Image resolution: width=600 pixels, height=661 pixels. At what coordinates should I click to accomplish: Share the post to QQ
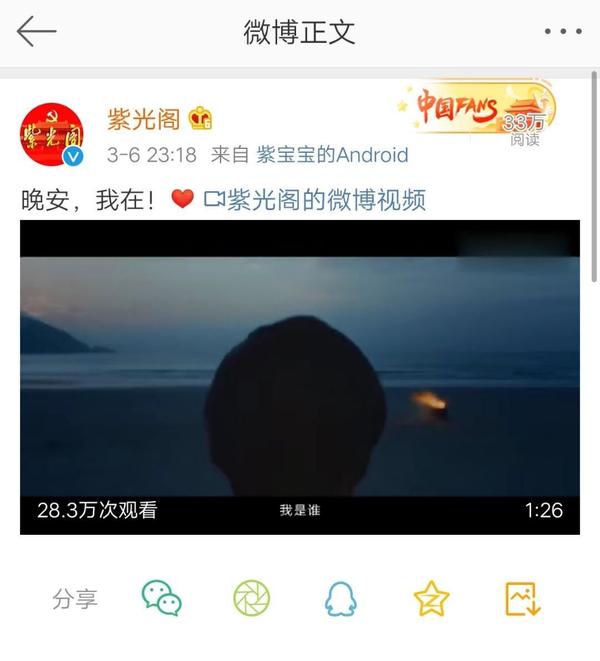pos(341,598)
